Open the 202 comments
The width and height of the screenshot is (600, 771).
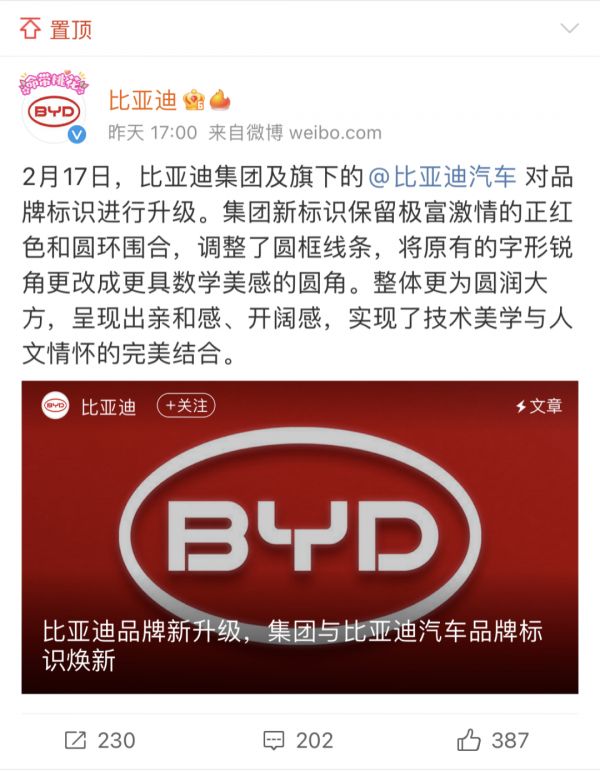(298, 740)
